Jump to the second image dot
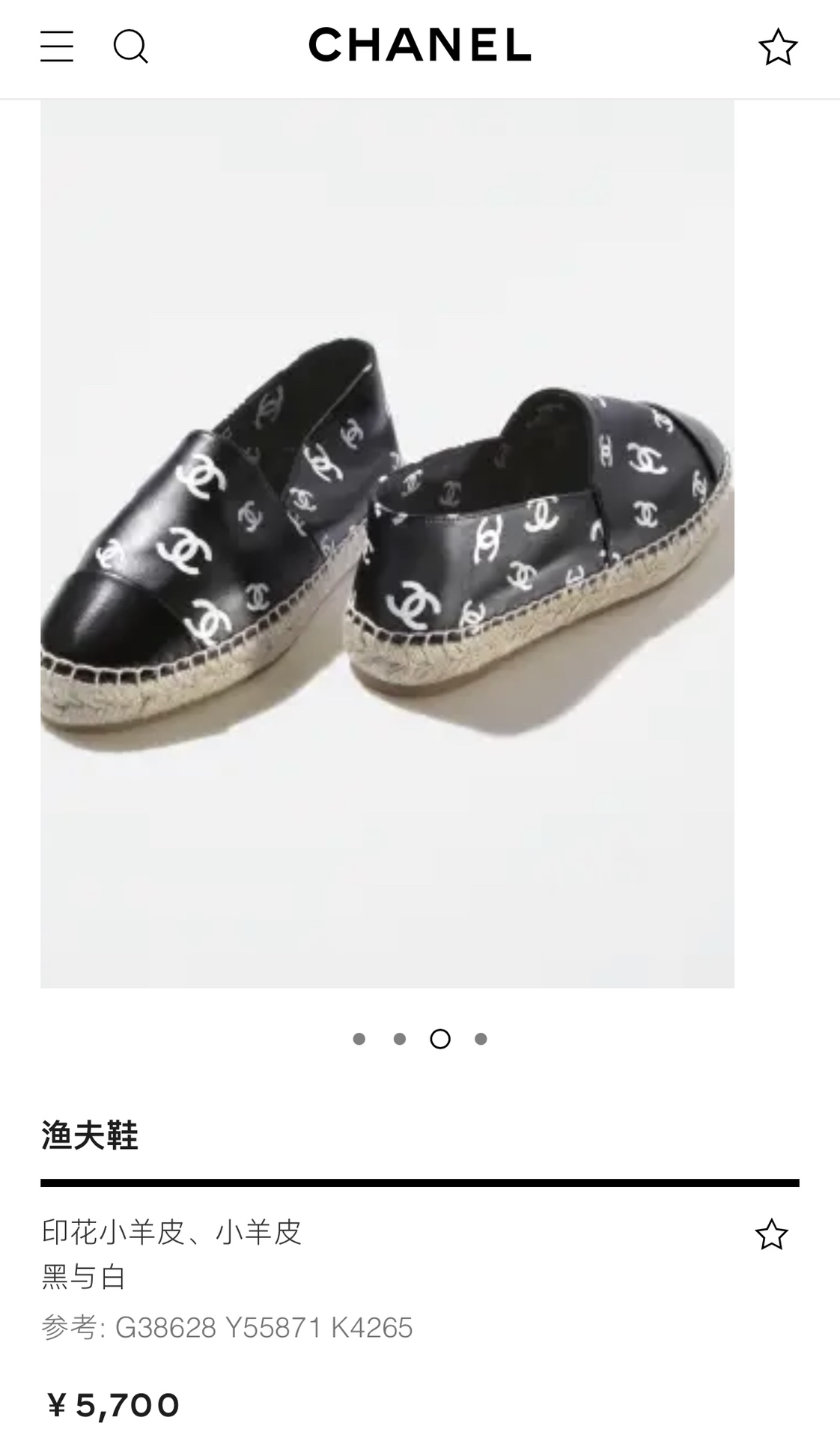This screenshot has height=1438, width=840. pos(400,1039)
